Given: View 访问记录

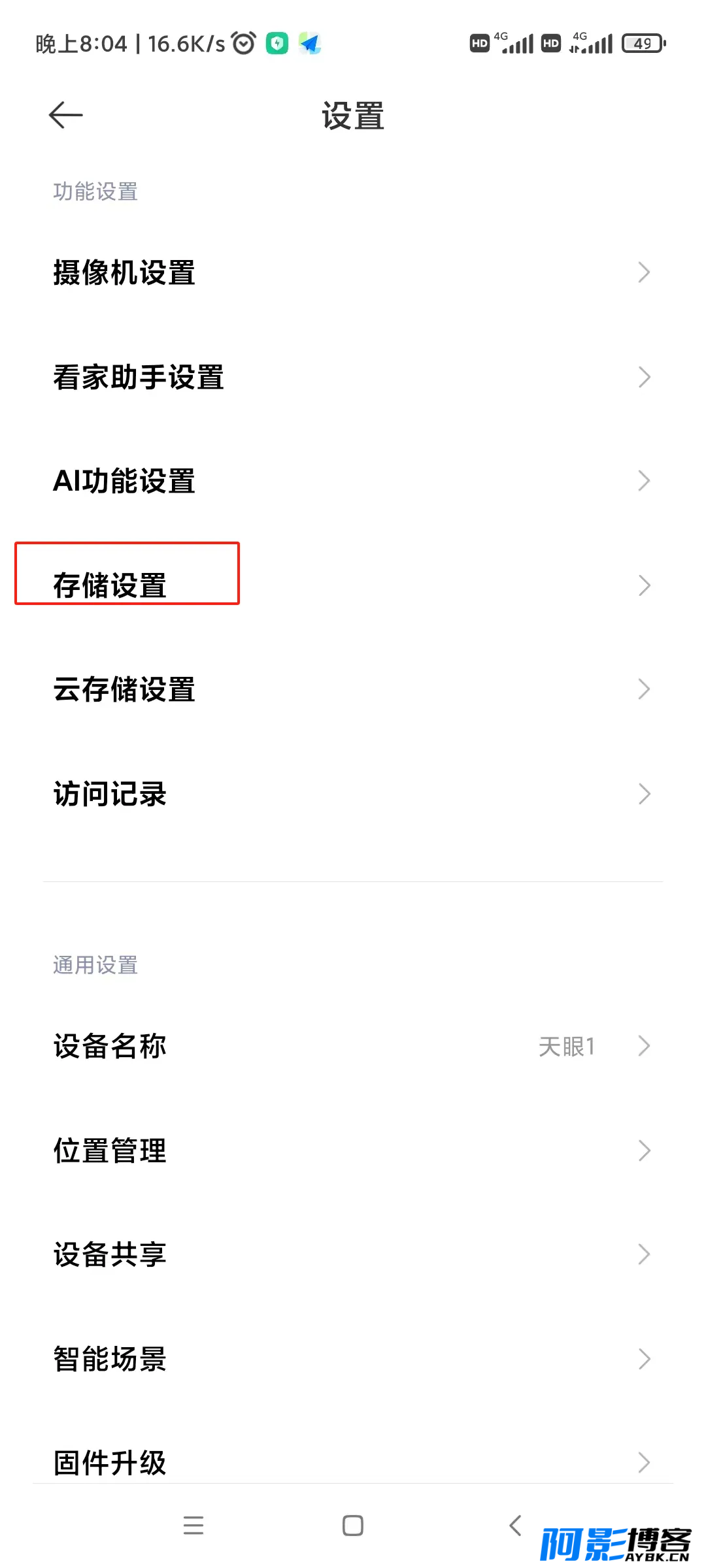Looking at the screenshot, I should [353, 794].
